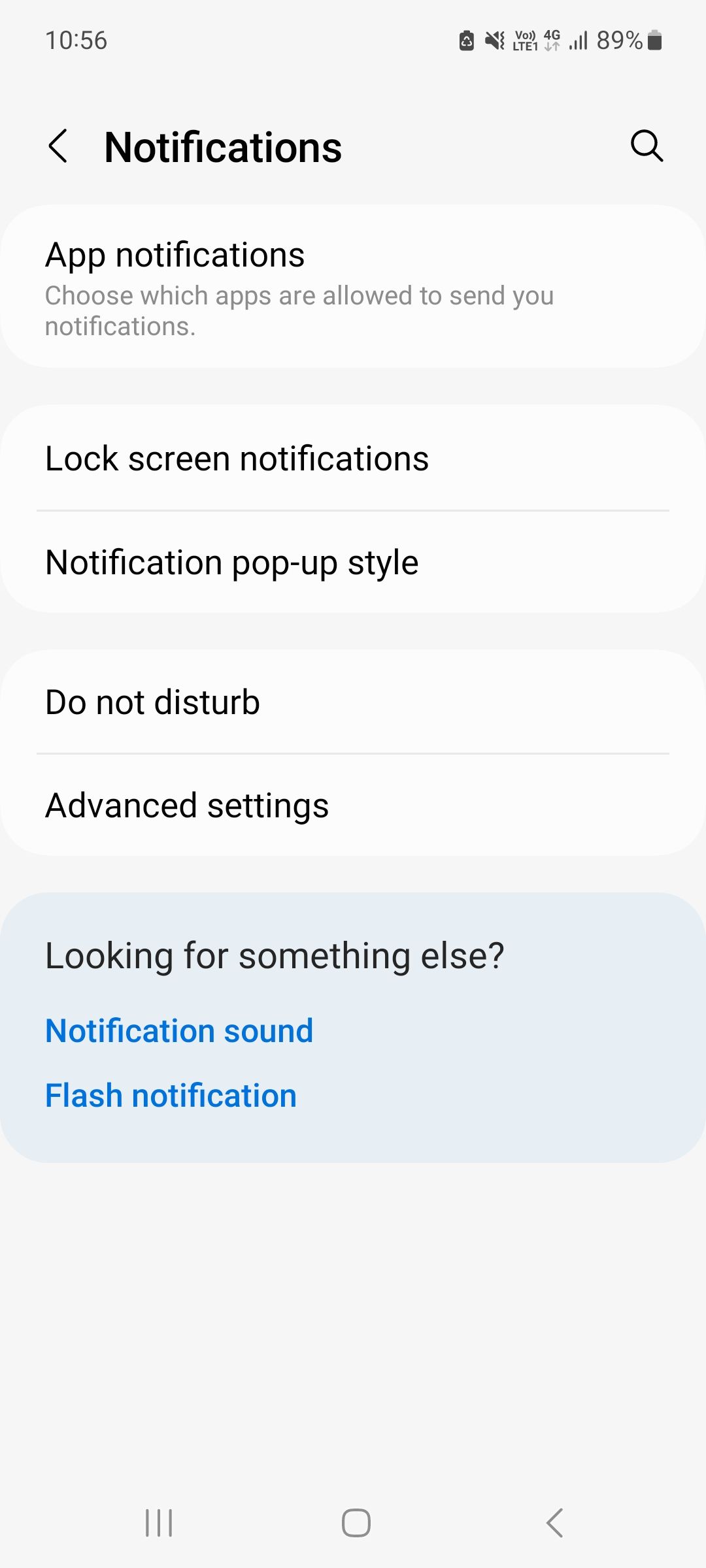Tap the 4G LTE network indicator
The height and width of the screenshot is (1568, 706).
[550, 36]
